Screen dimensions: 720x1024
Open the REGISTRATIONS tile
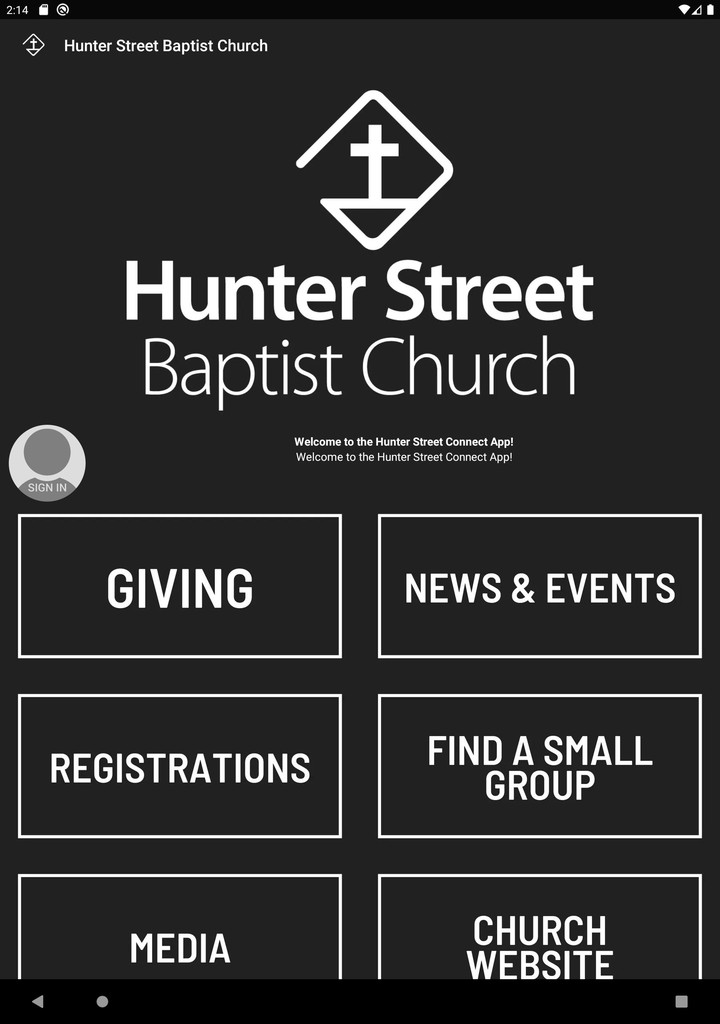(180, 766)
